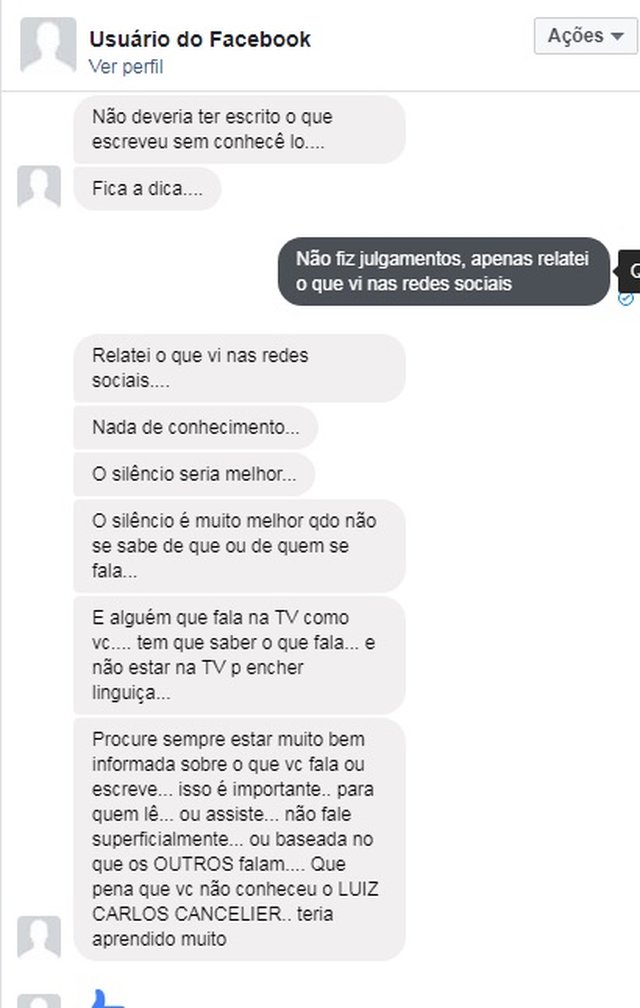Screen dimensions: 640x1008
Task: Open the Ver perfil link
Action: 126,67
